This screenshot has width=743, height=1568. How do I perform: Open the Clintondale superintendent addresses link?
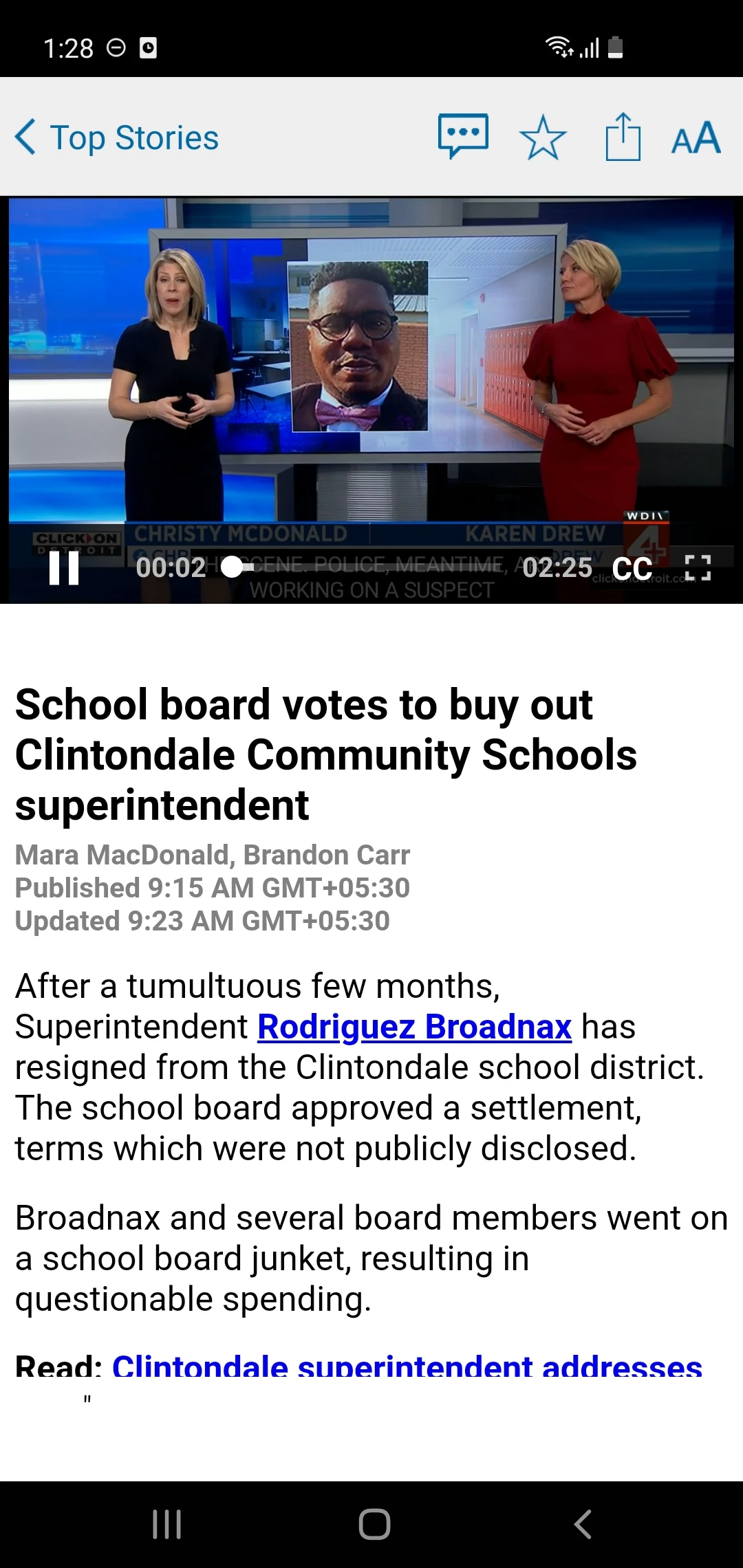click(x=407, y=1365)
